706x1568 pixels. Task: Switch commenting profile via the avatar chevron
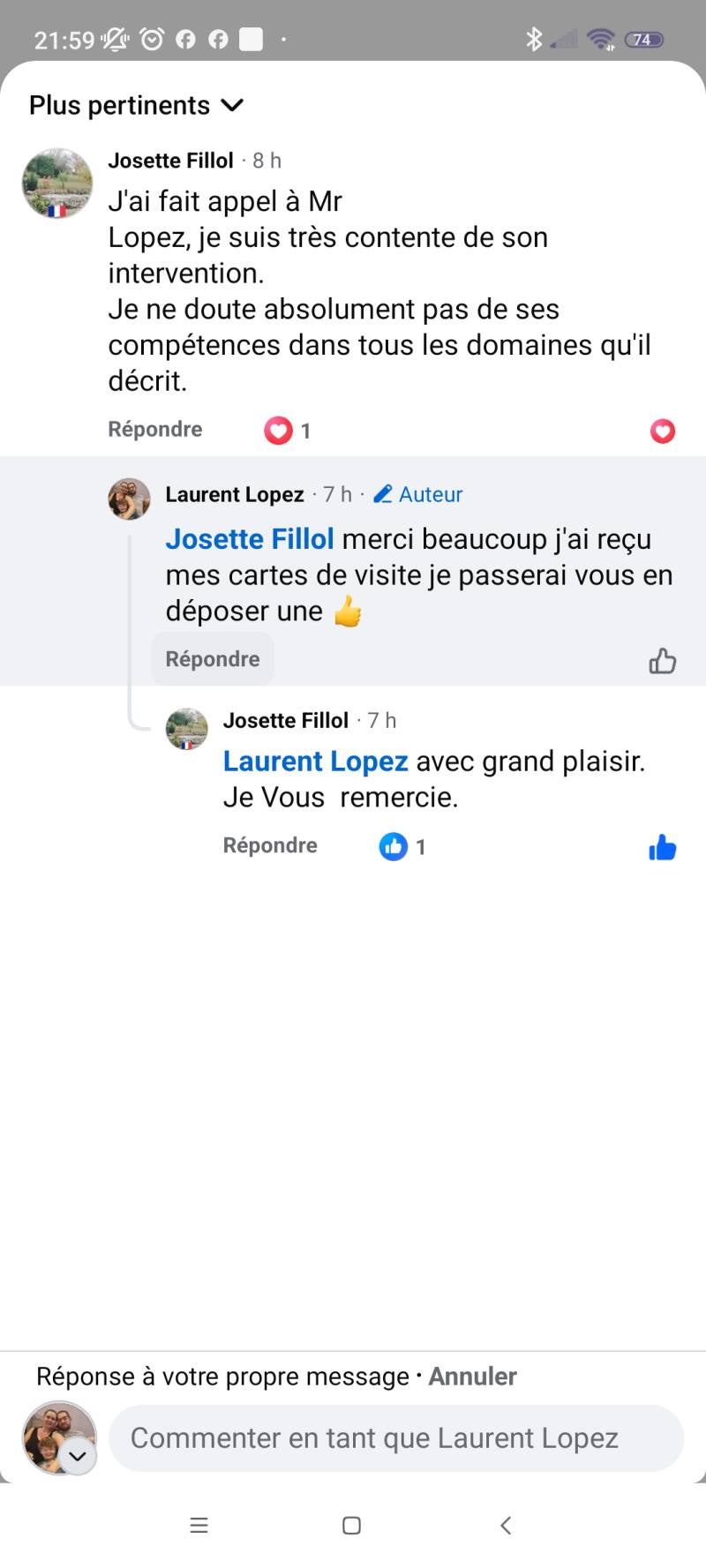[x=78, y=1456]
